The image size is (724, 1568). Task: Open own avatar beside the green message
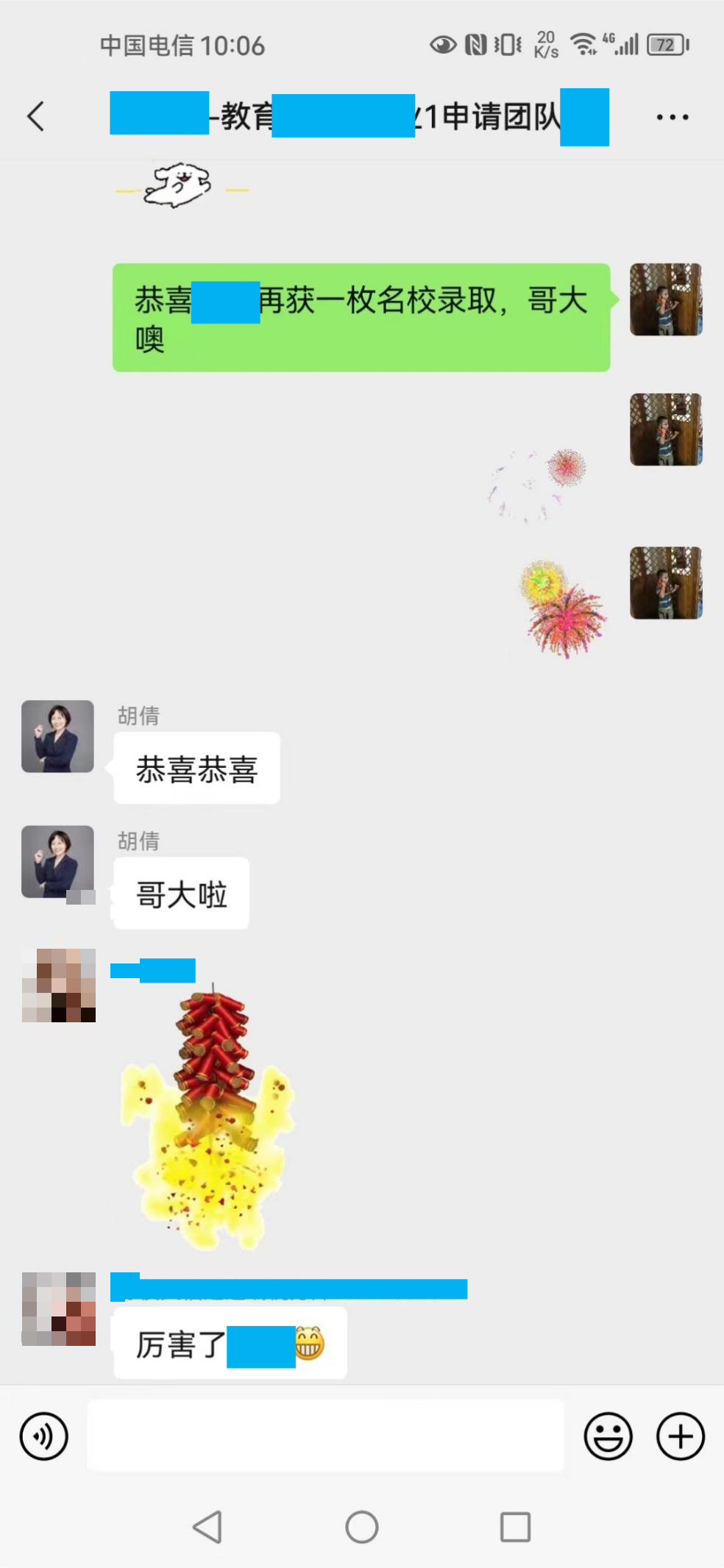click(x=666, y=299)
